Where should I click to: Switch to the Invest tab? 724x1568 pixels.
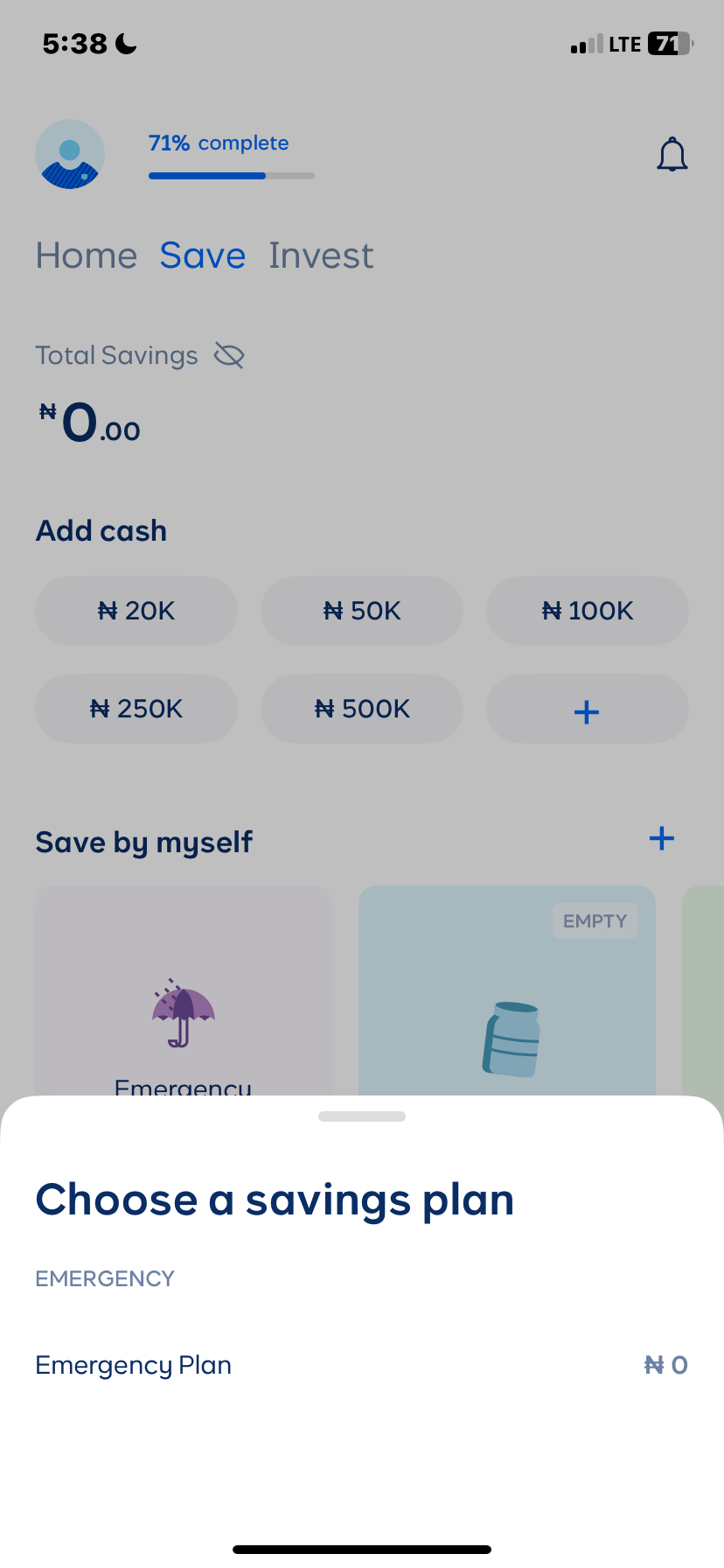coord(321,255)
